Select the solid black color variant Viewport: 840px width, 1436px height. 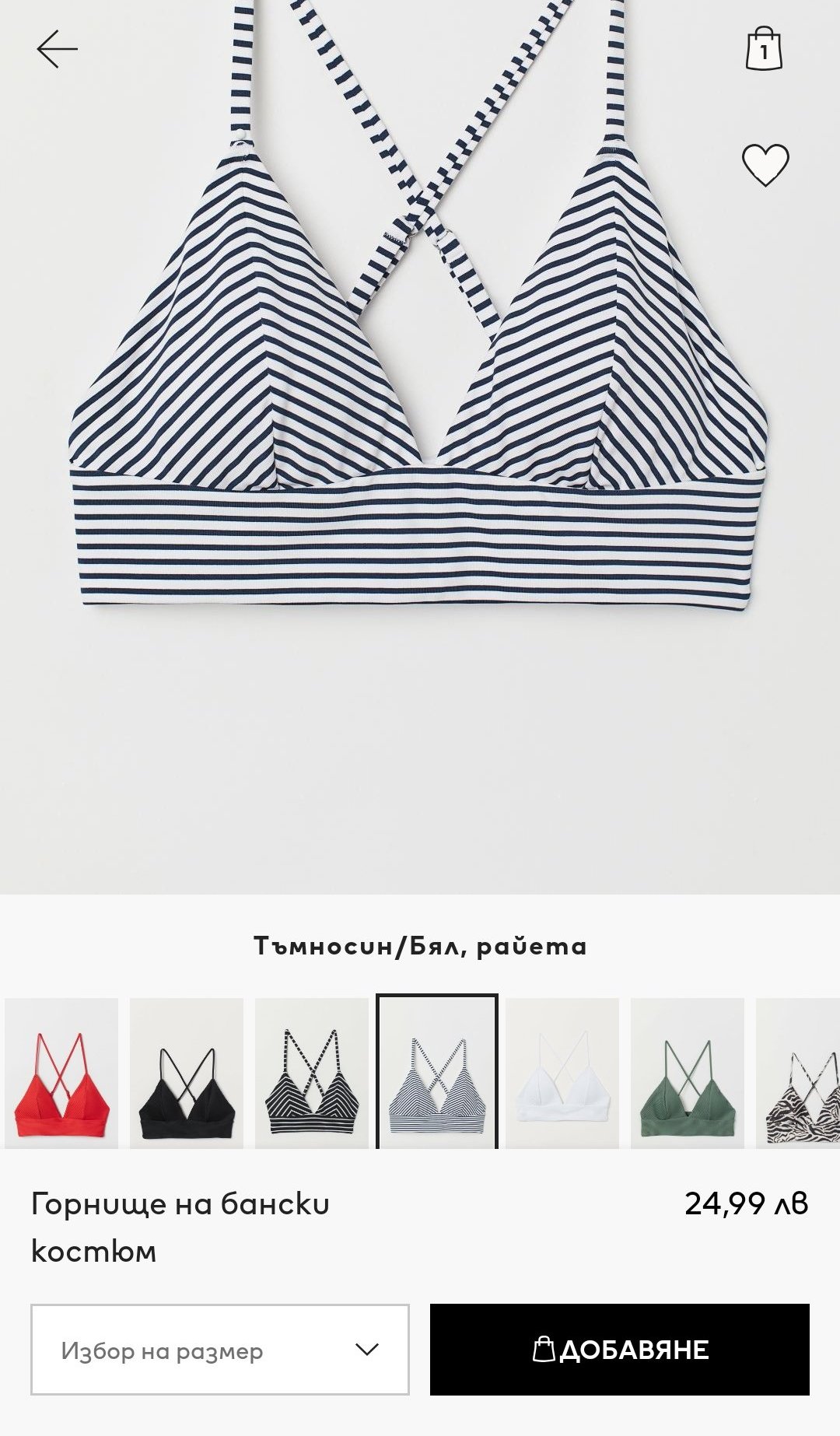pos(187,1073)
